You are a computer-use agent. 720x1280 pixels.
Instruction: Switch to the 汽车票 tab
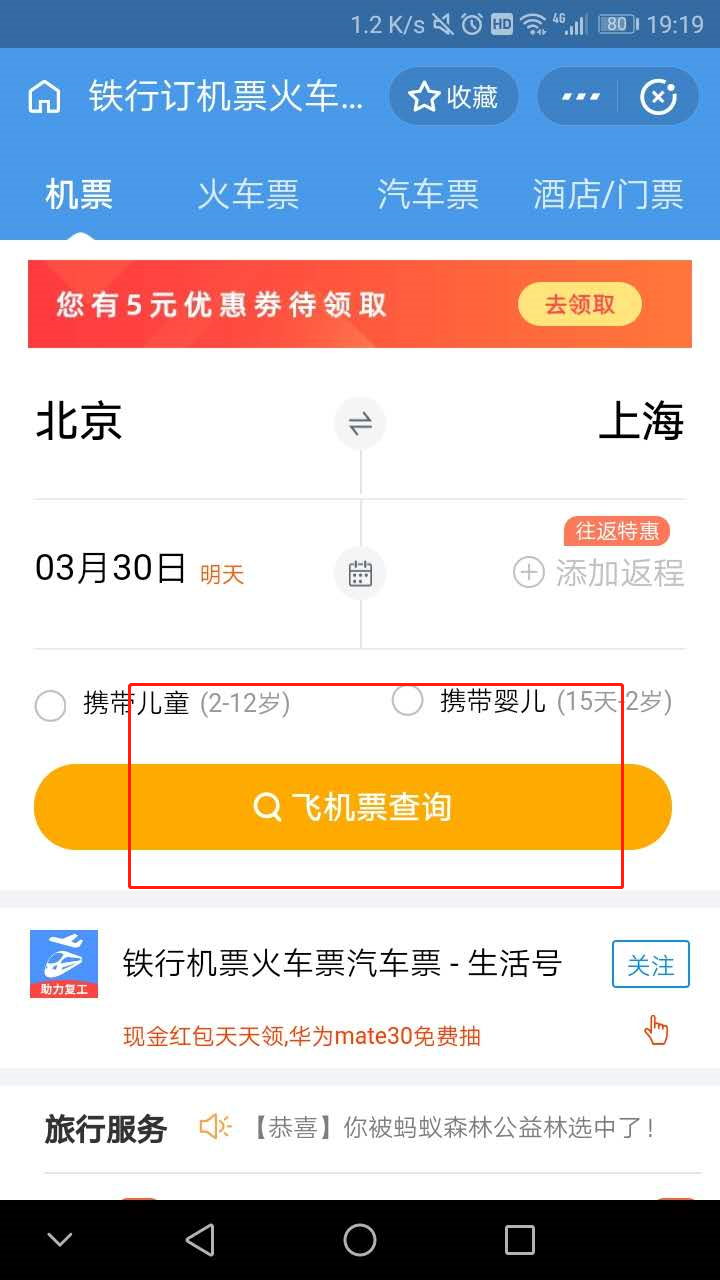[428, 194]
